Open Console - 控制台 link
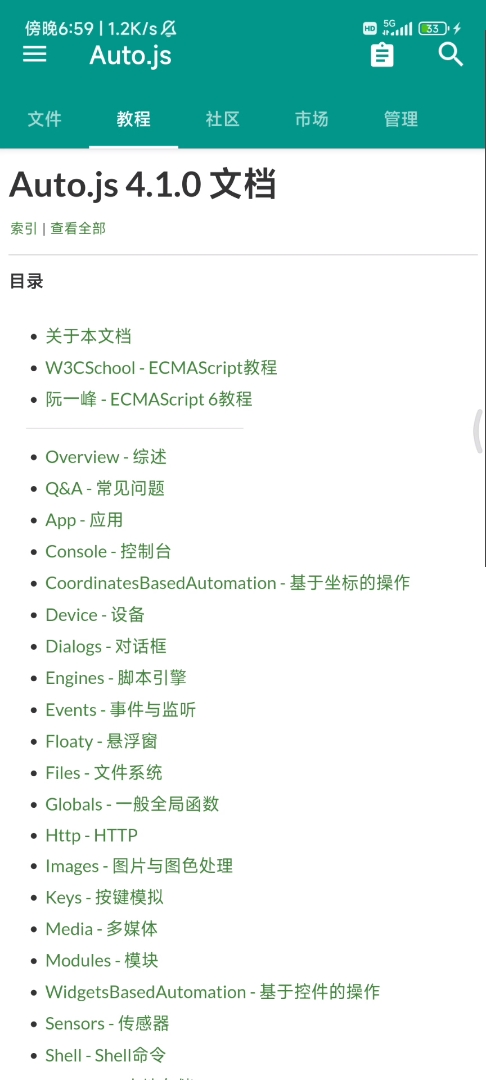This screenshot has width=486, height=1080. pos(108,551)
